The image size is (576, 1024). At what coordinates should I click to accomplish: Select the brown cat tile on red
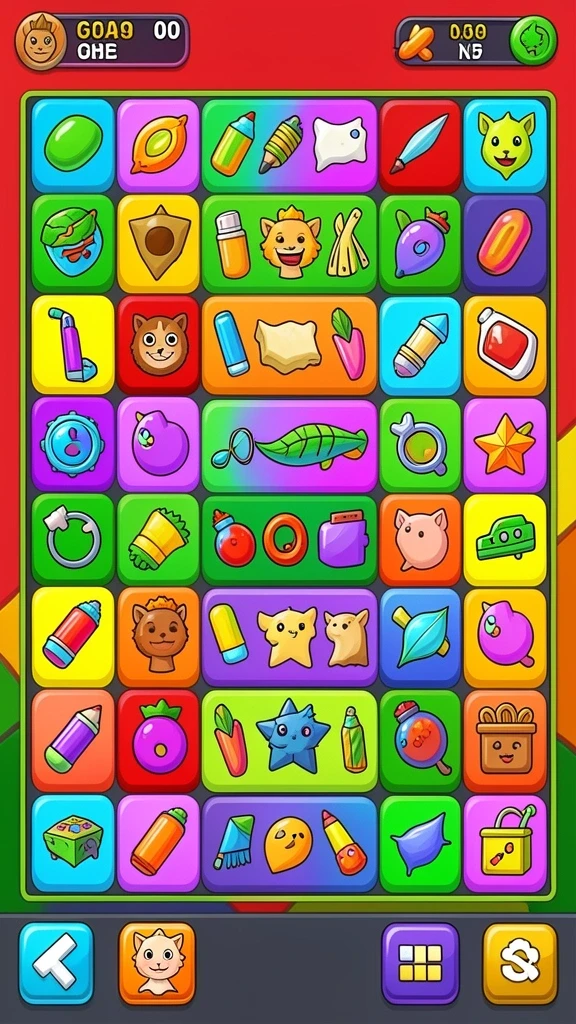coord(159,345)
